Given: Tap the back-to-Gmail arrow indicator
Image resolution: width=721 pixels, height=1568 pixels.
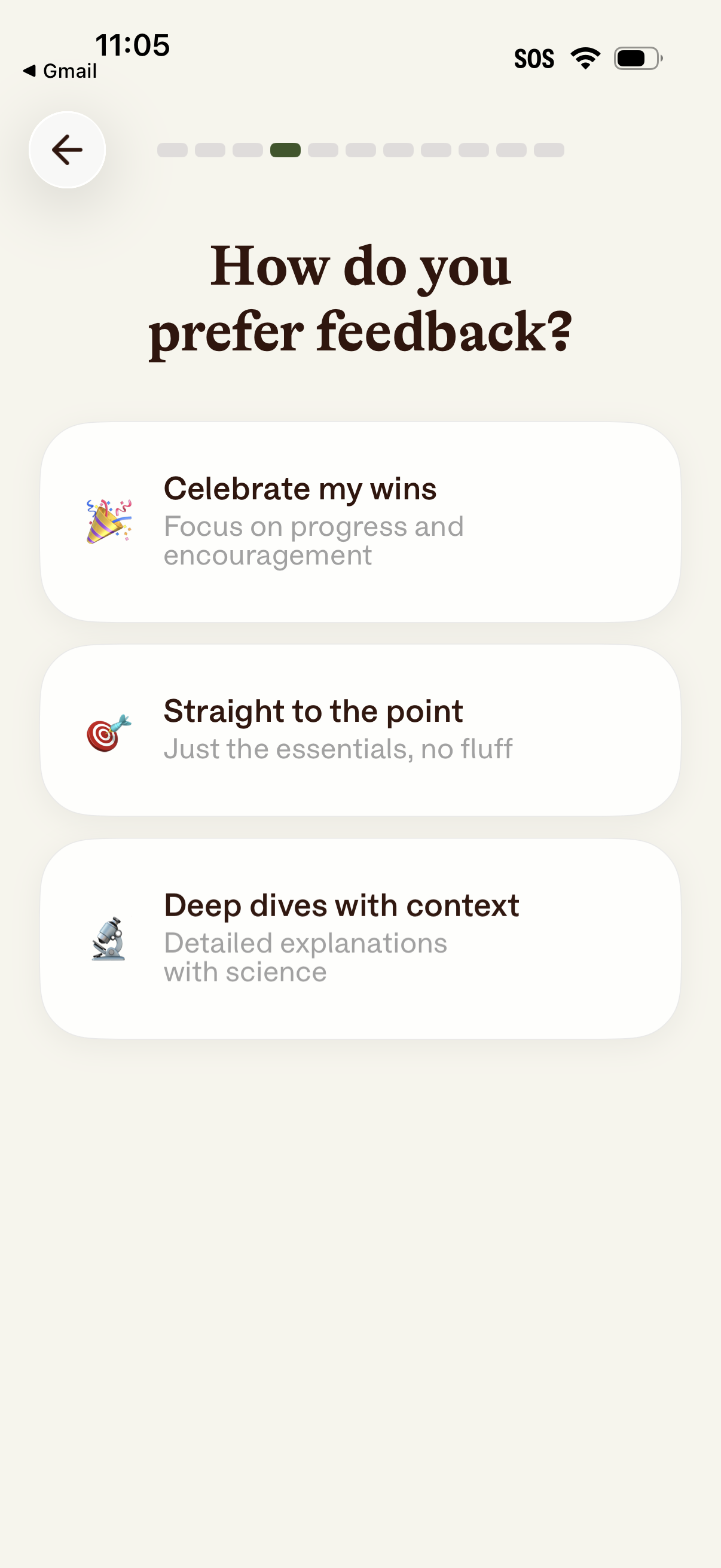Looking at the screenshot, I should coord(30,71).
